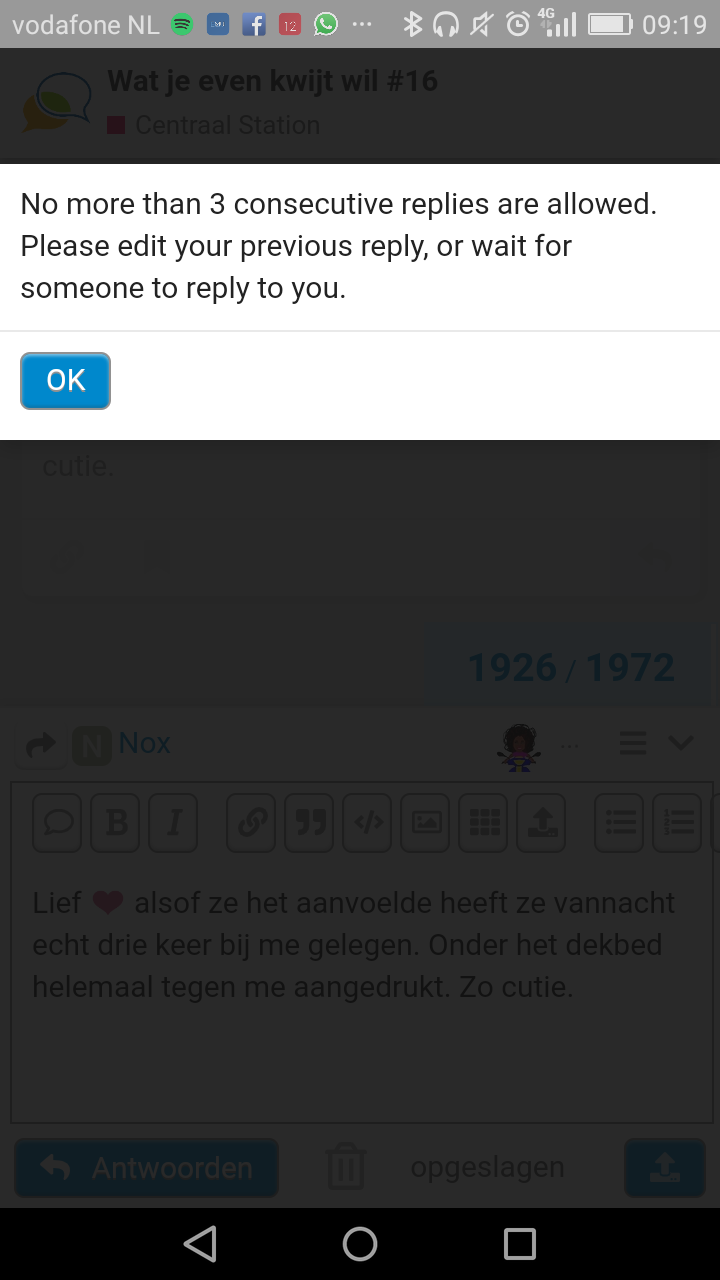This screenshot has height=1280, width=720.
Task: Insert an image from the toolbar
Action: click(x=426, y=822)
